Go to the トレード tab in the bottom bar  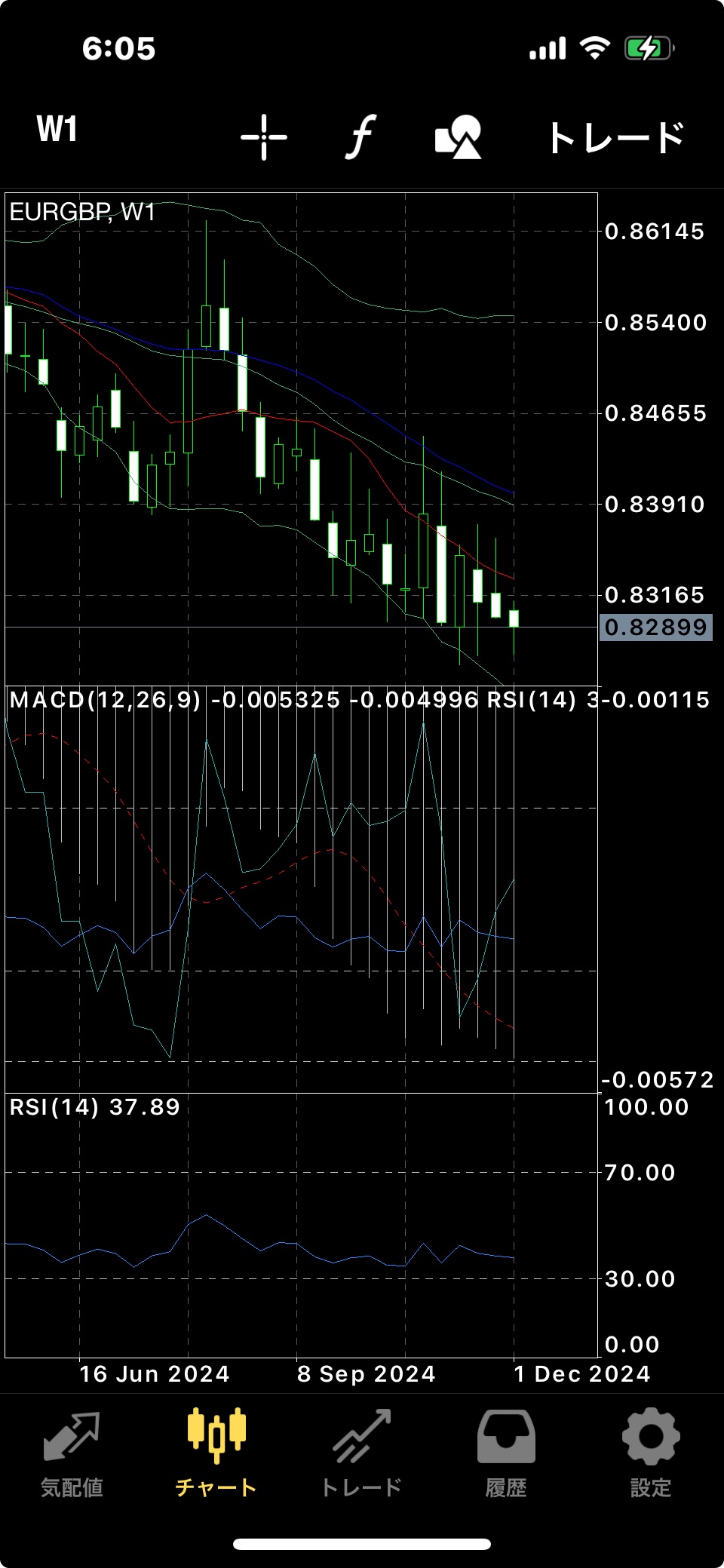point(361,1455)
